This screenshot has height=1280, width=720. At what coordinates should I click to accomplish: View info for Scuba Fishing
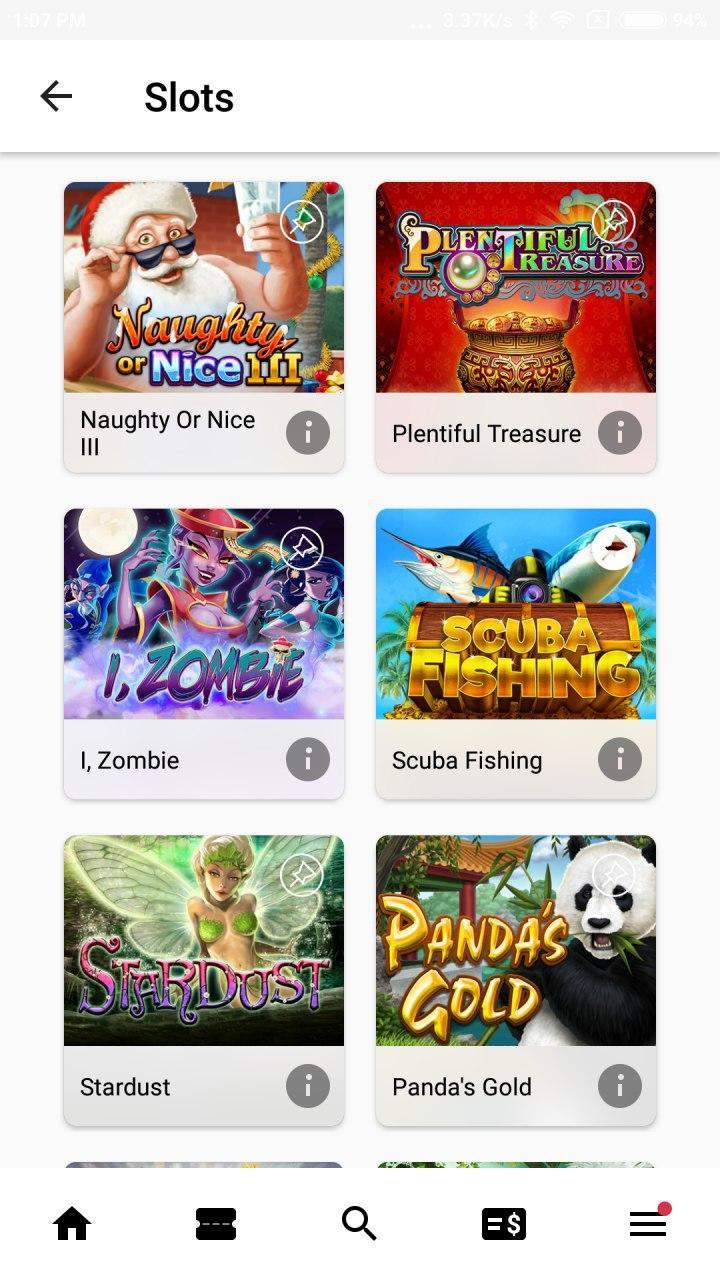pyautogui.click(x=619, y=759)
